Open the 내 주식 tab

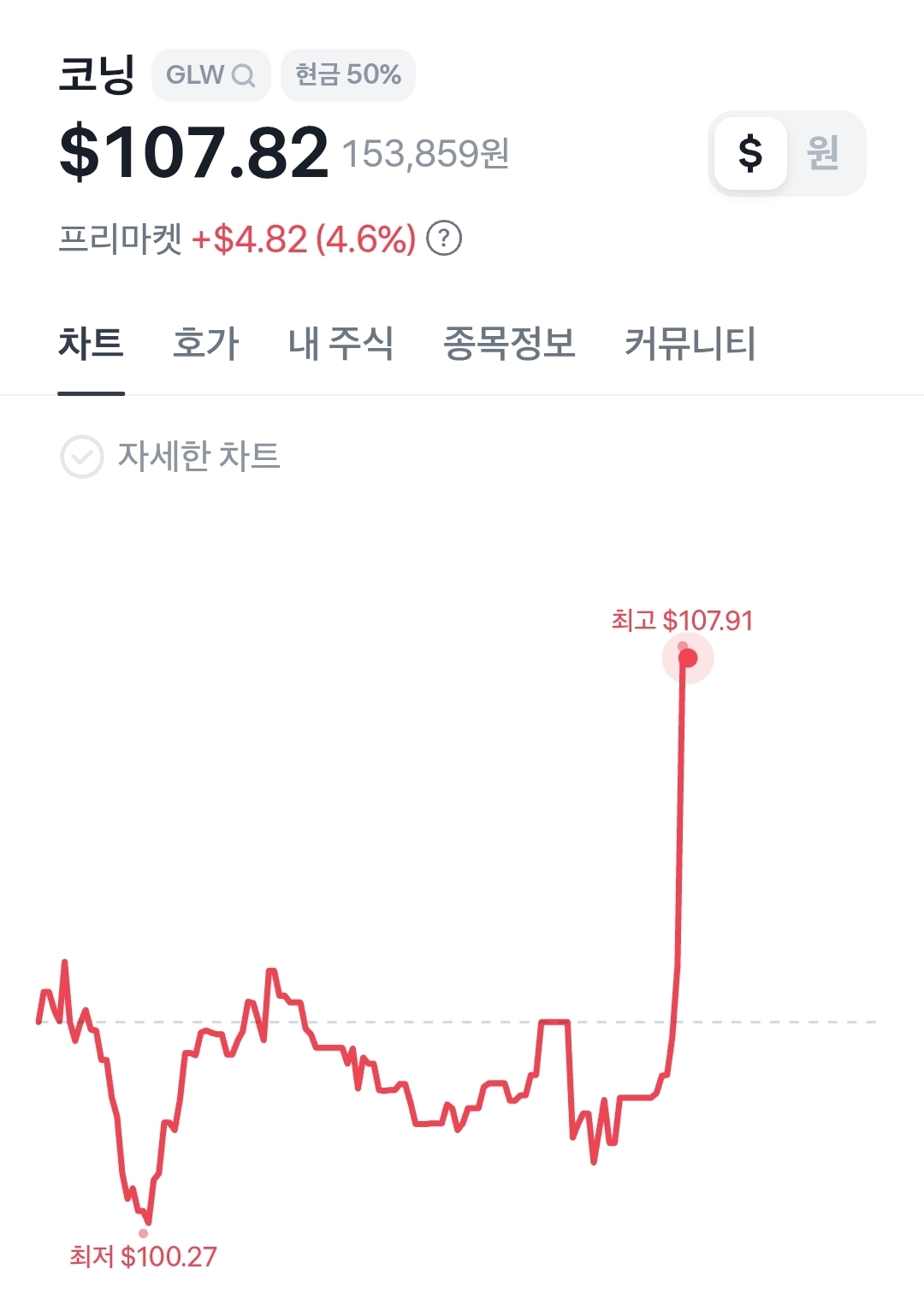pyautogui.click(x=341, y=344)
